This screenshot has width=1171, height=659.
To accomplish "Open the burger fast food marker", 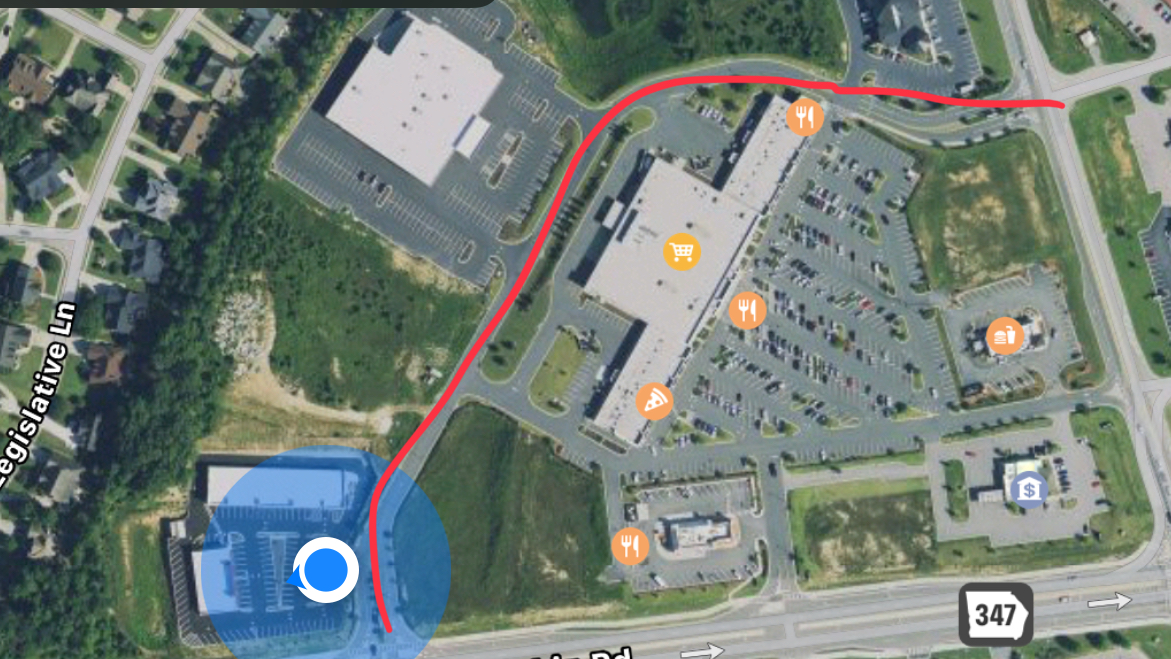I will click(1004, 337).
